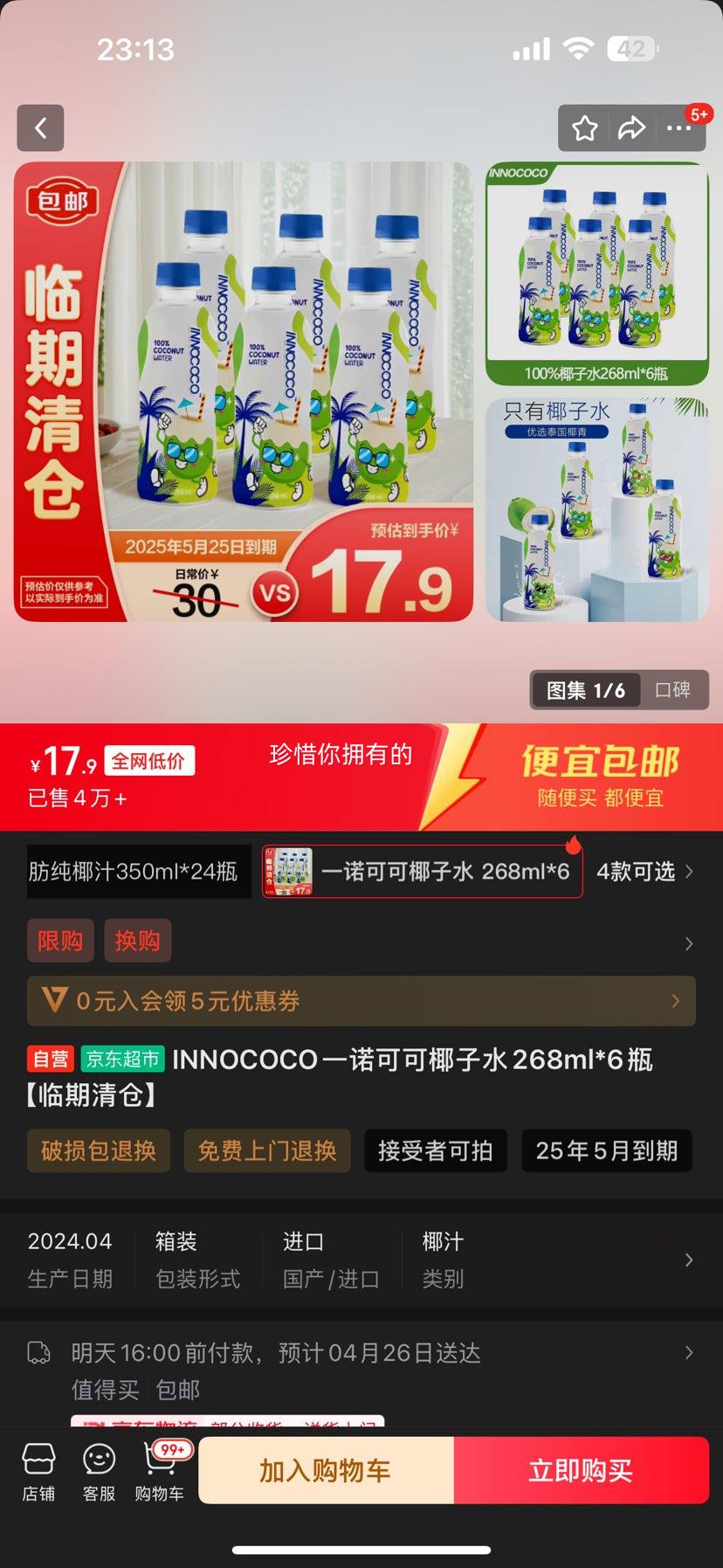This screenshot has height=1568, width=723.
Task: Open the more options icon with 5+ badge
Action: point(678,128)
